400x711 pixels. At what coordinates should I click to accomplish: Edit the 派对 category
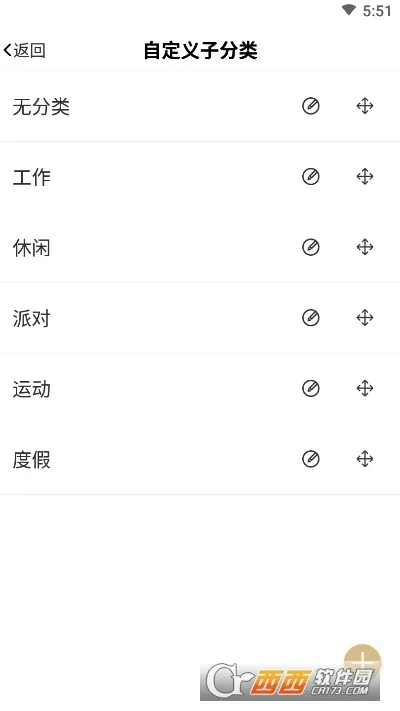click(311, 317)
